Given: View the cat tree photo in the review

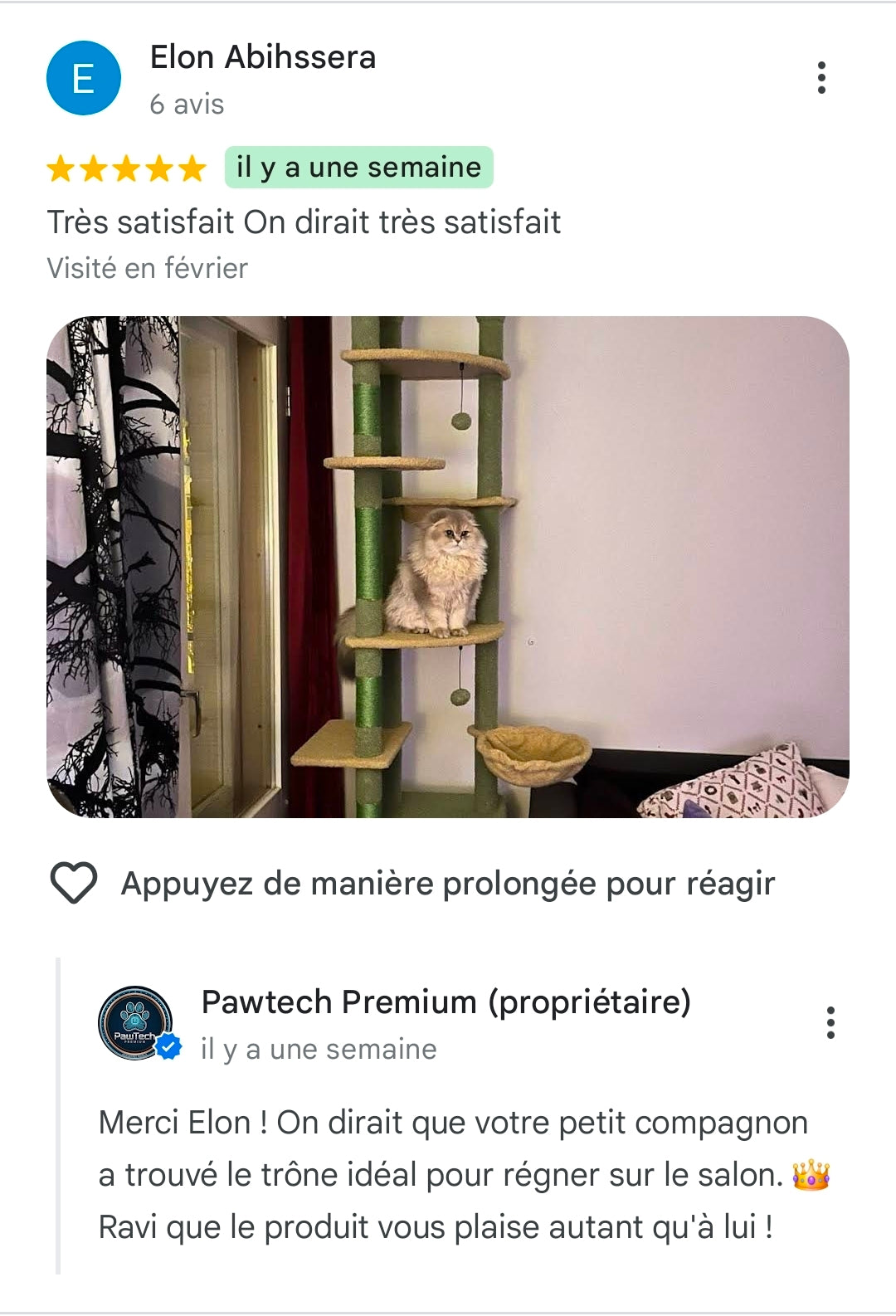Looking at the screenshot, I should point(448,567).
